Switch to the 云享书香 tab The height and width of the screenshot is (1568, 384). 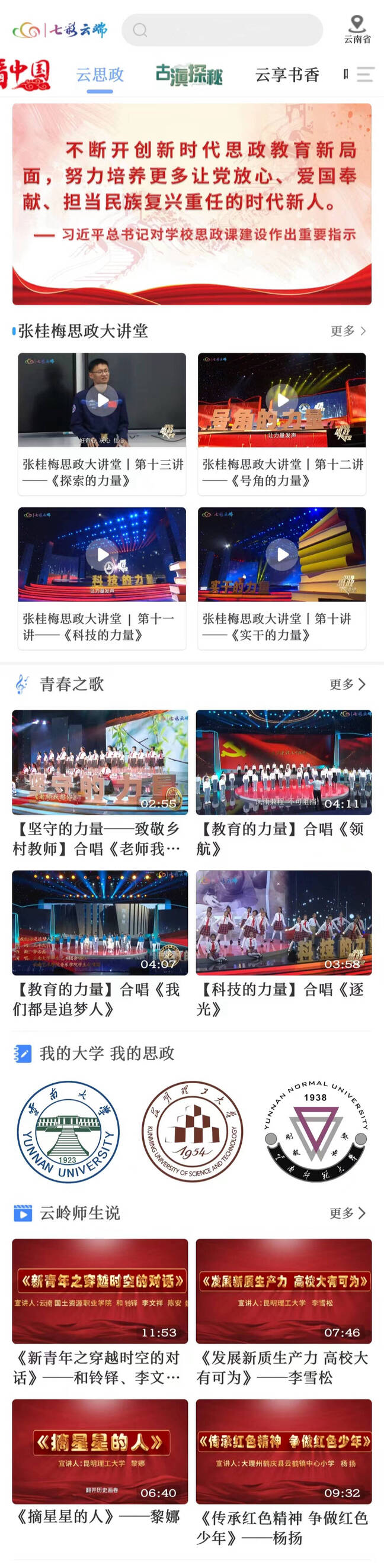click(287, 75)
